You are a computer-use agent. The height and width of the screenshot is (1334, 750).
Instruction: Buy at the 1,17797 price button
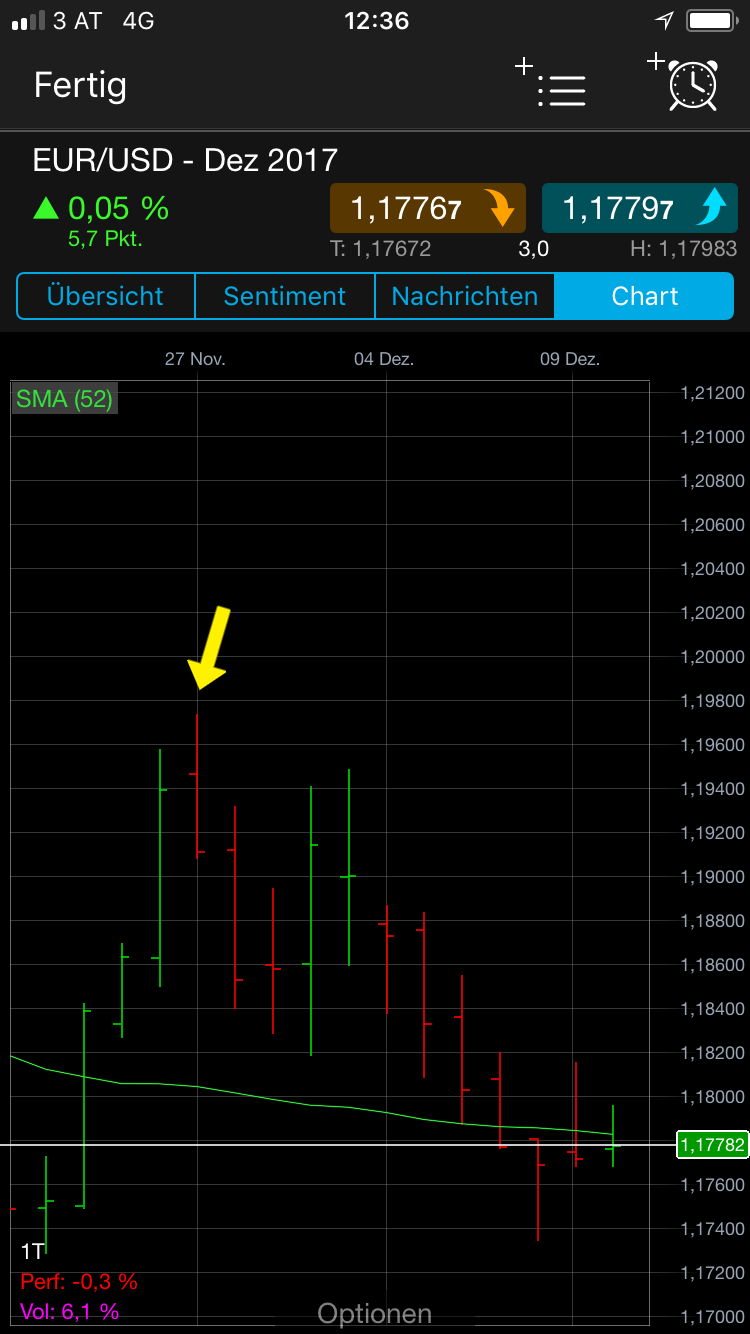pyautogui.click(x=639, y=207)
